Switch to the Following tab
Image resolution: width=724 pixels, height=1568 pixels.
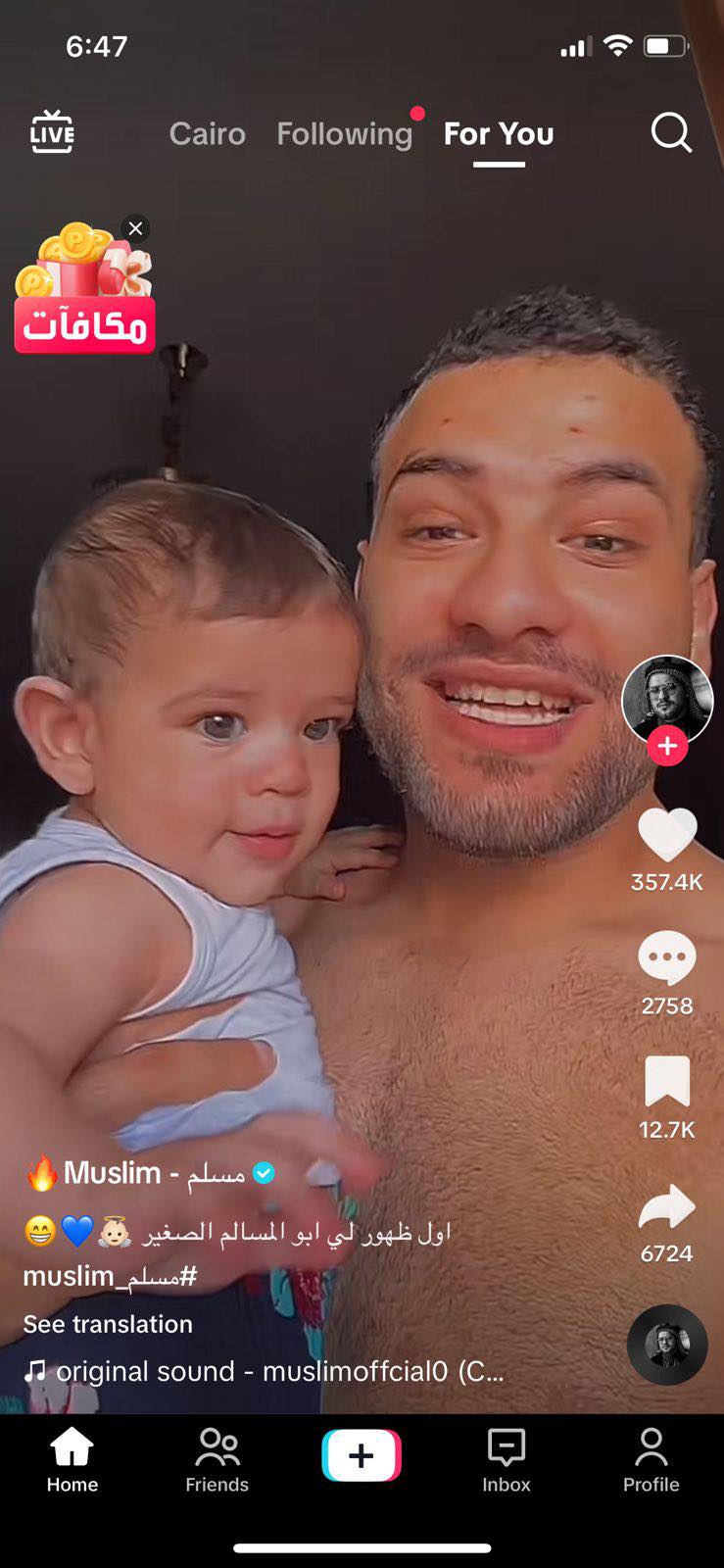(344, 133)
